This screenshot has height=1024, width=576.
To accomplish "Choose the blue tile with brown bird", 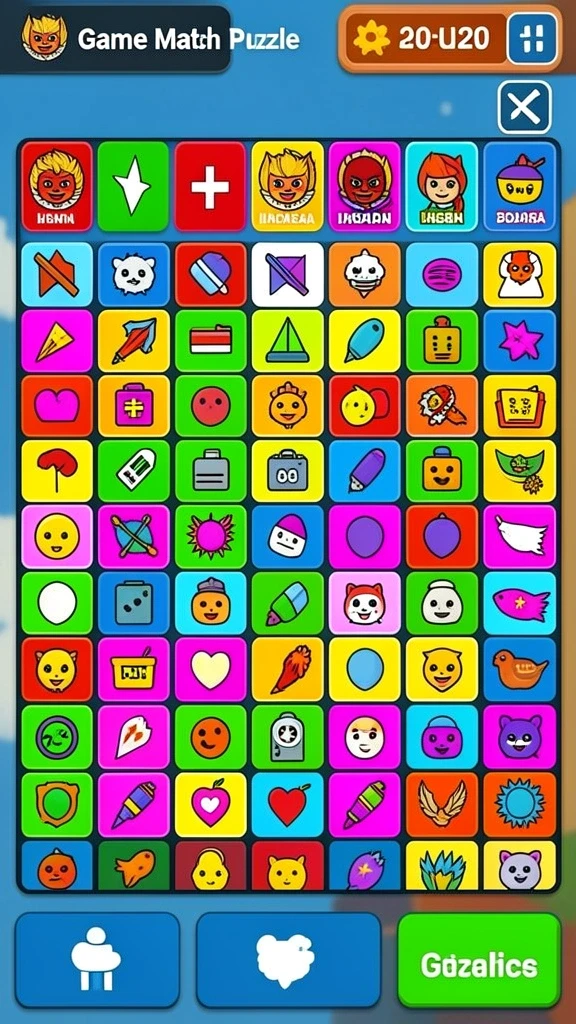I will coord(520,670).
